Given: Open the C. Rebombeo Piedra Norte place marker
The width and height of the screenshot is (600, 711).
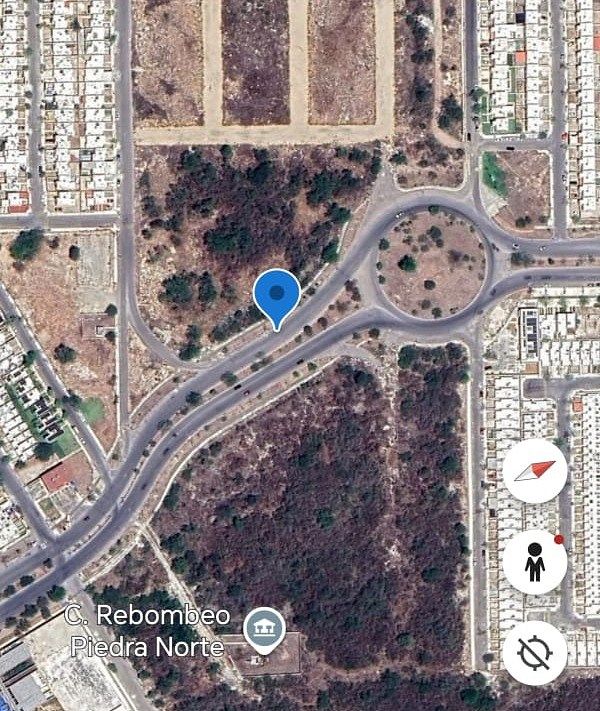Looking at the screenshot, I should pos(264,630).
